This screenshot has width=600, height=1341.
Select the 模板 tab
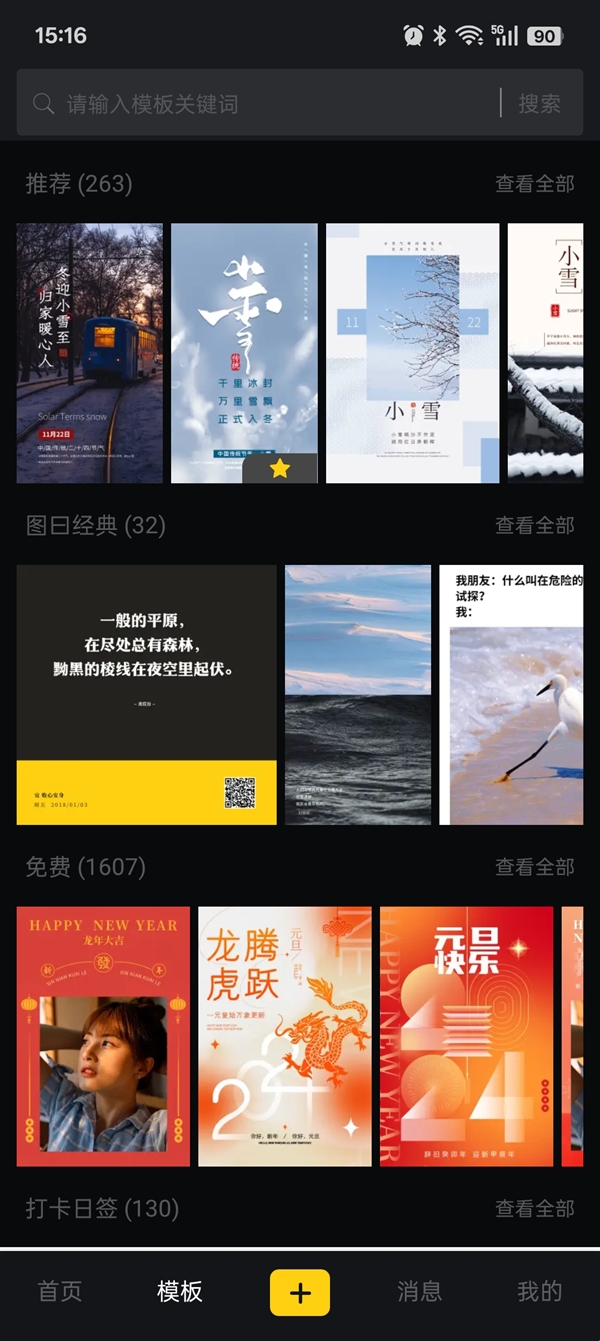click(x=180, y=1291)
